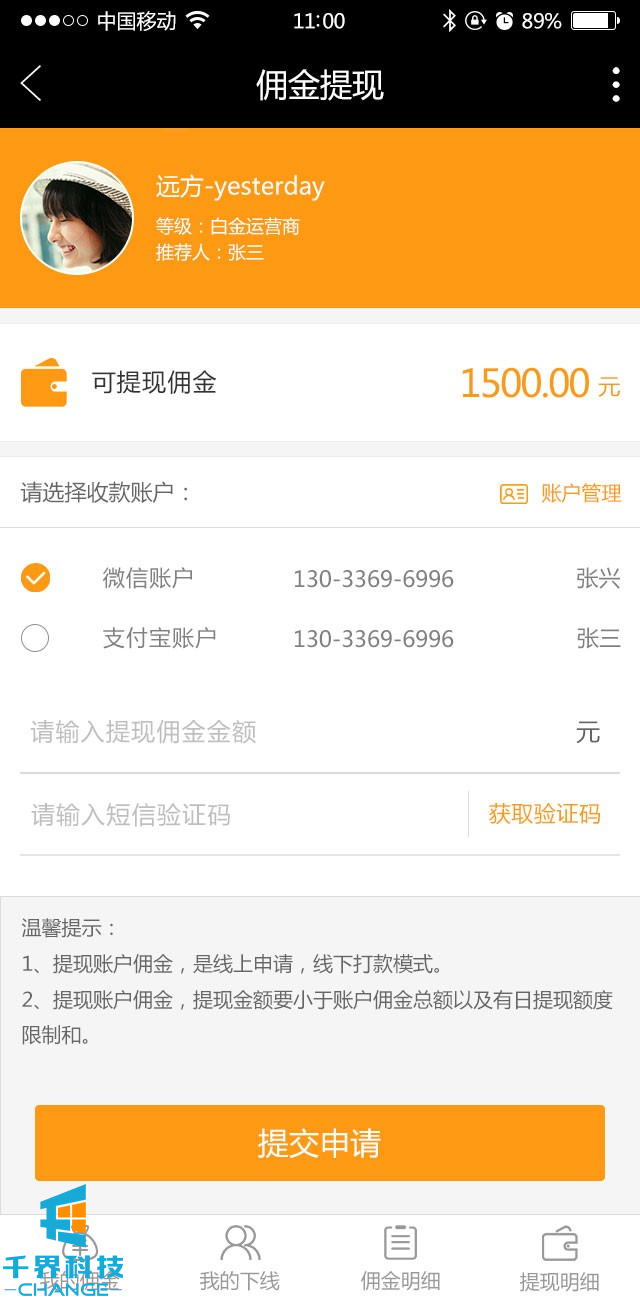Choose the 支付宝账户 radio button
The image size is (640, 1300).
[35, 638]
